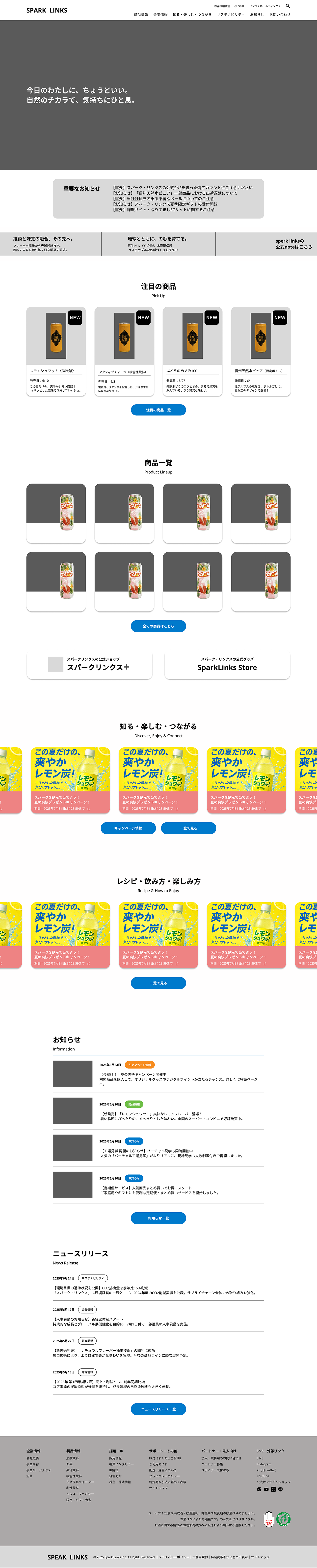Image resolution: width=317 pixels, height=1568 pixels.
Task: Open the spark links公式note banner
Action: (293, 243)
